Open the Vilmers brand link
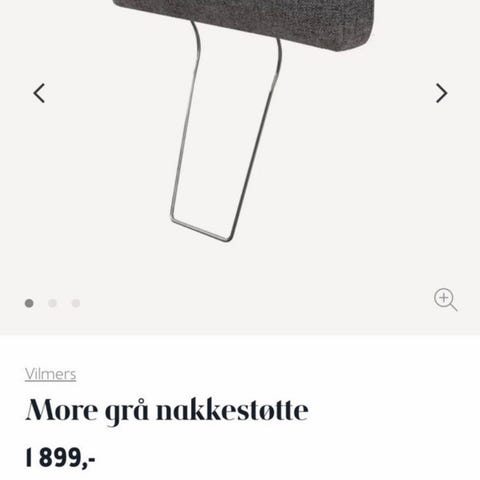Viewport: 480px width, 480px height. point(50,374)
